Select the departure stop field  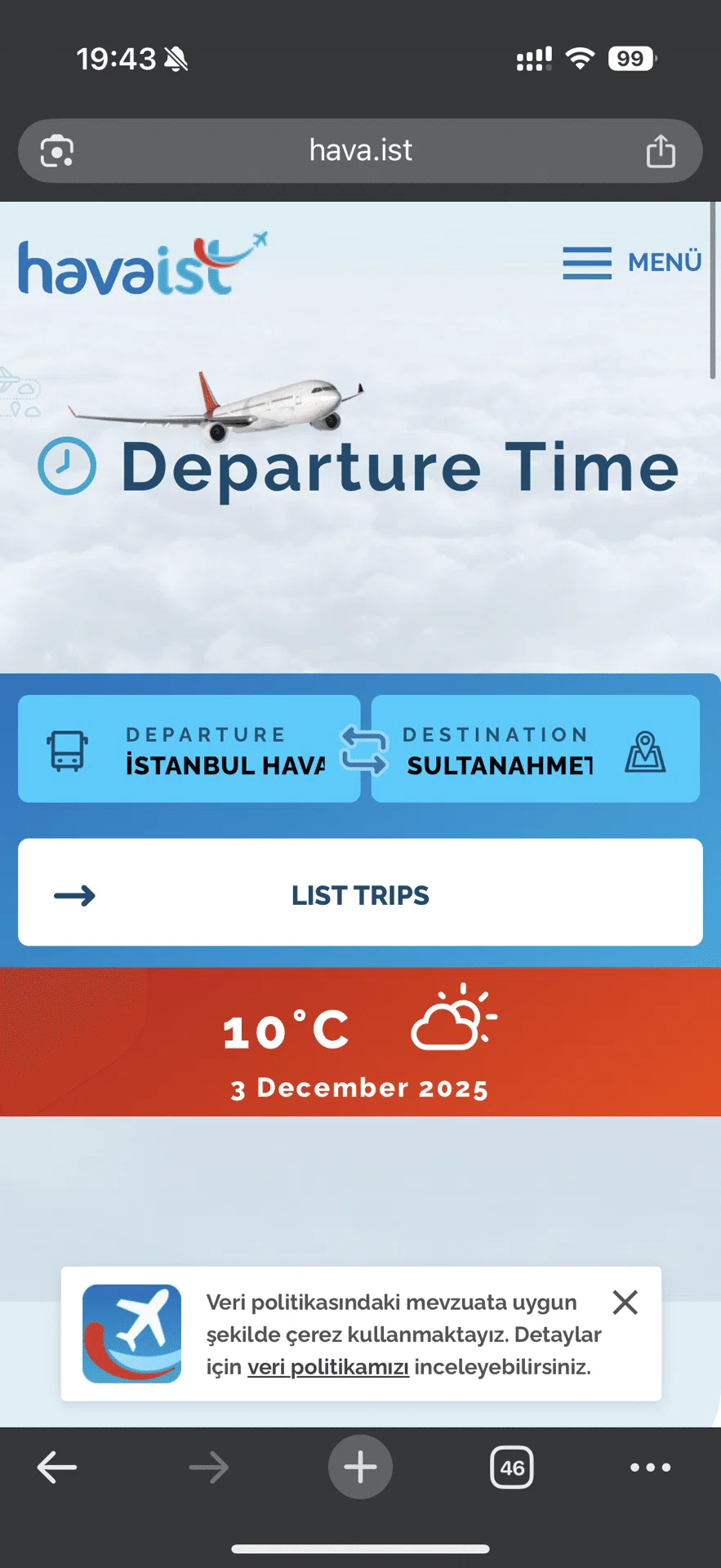click(x=189, y=749)
